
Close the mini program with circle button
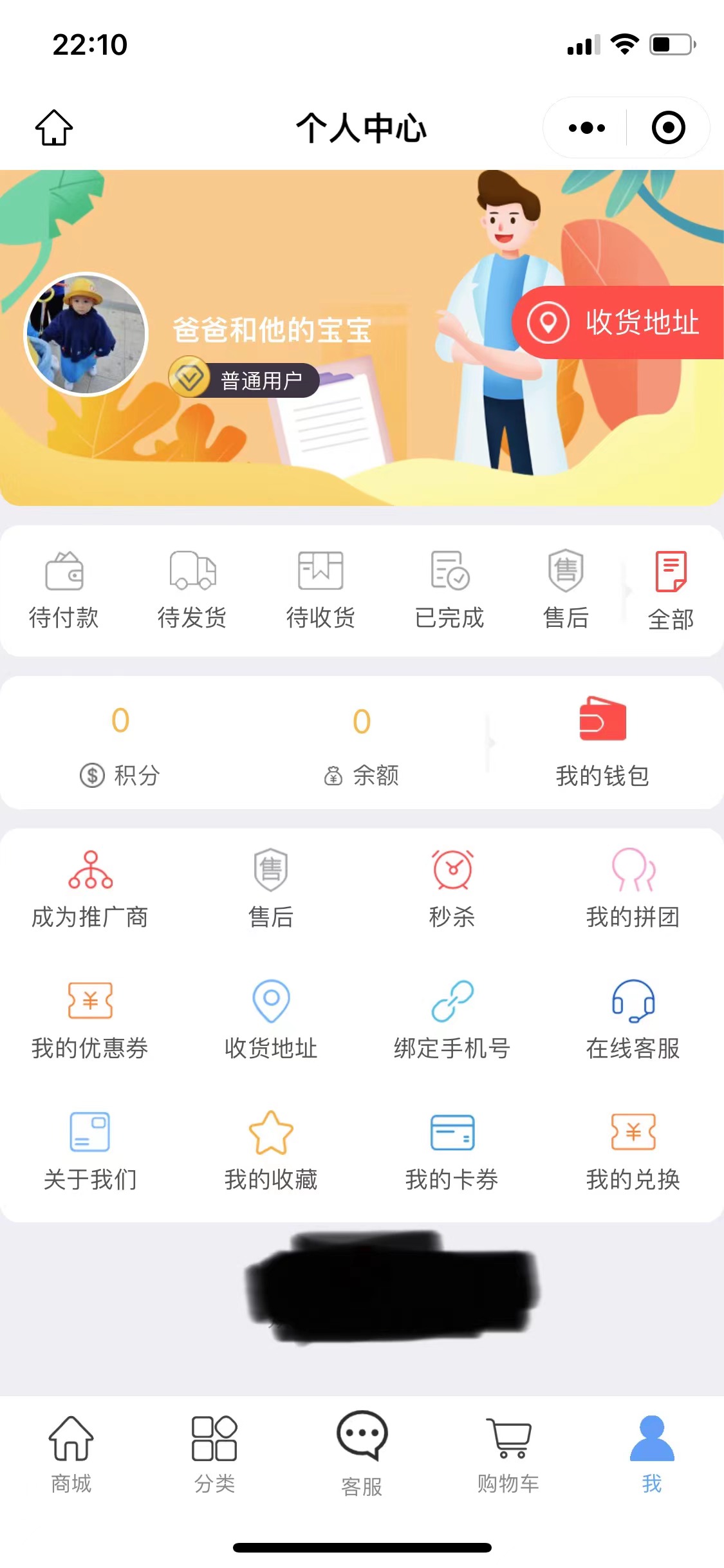668,127
